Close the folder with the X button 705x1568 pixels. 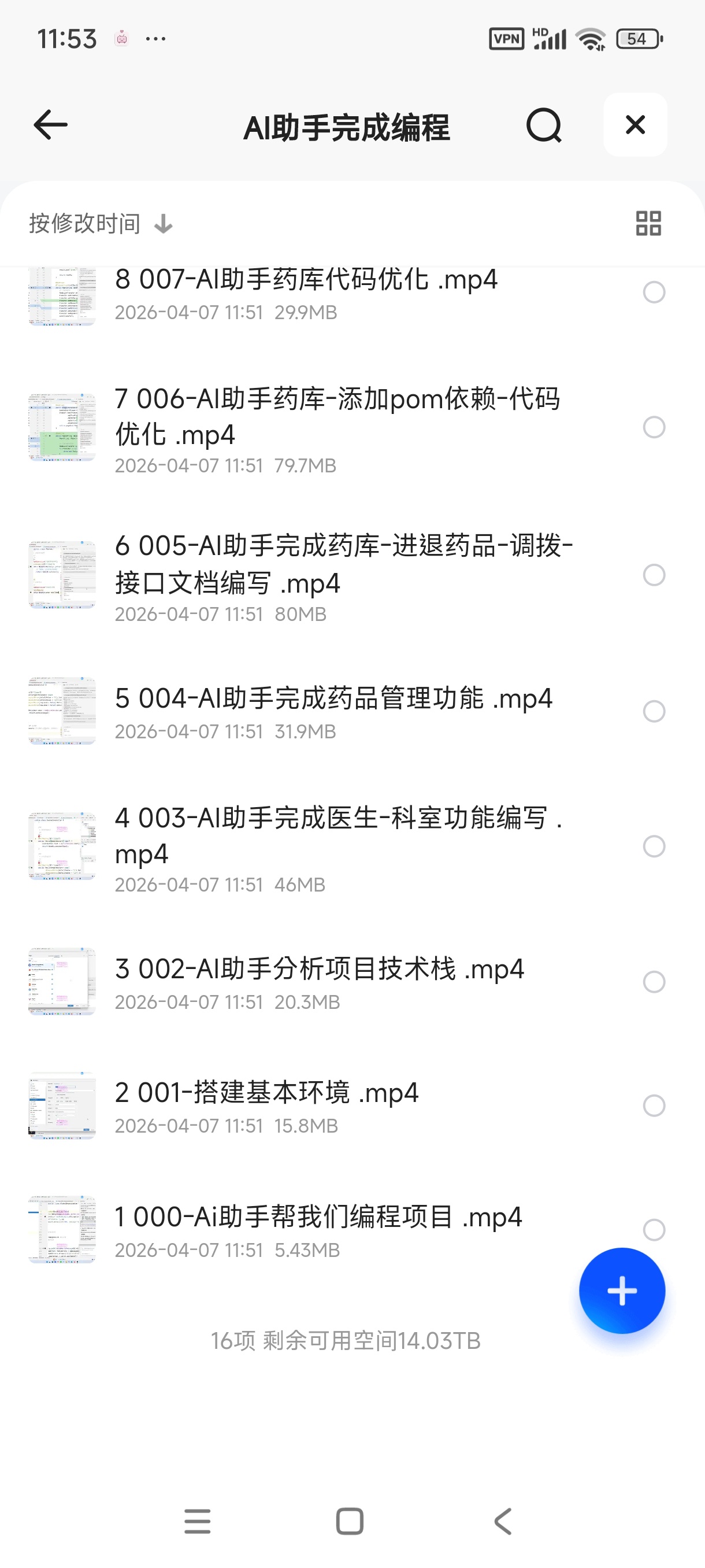pos(635,125)
